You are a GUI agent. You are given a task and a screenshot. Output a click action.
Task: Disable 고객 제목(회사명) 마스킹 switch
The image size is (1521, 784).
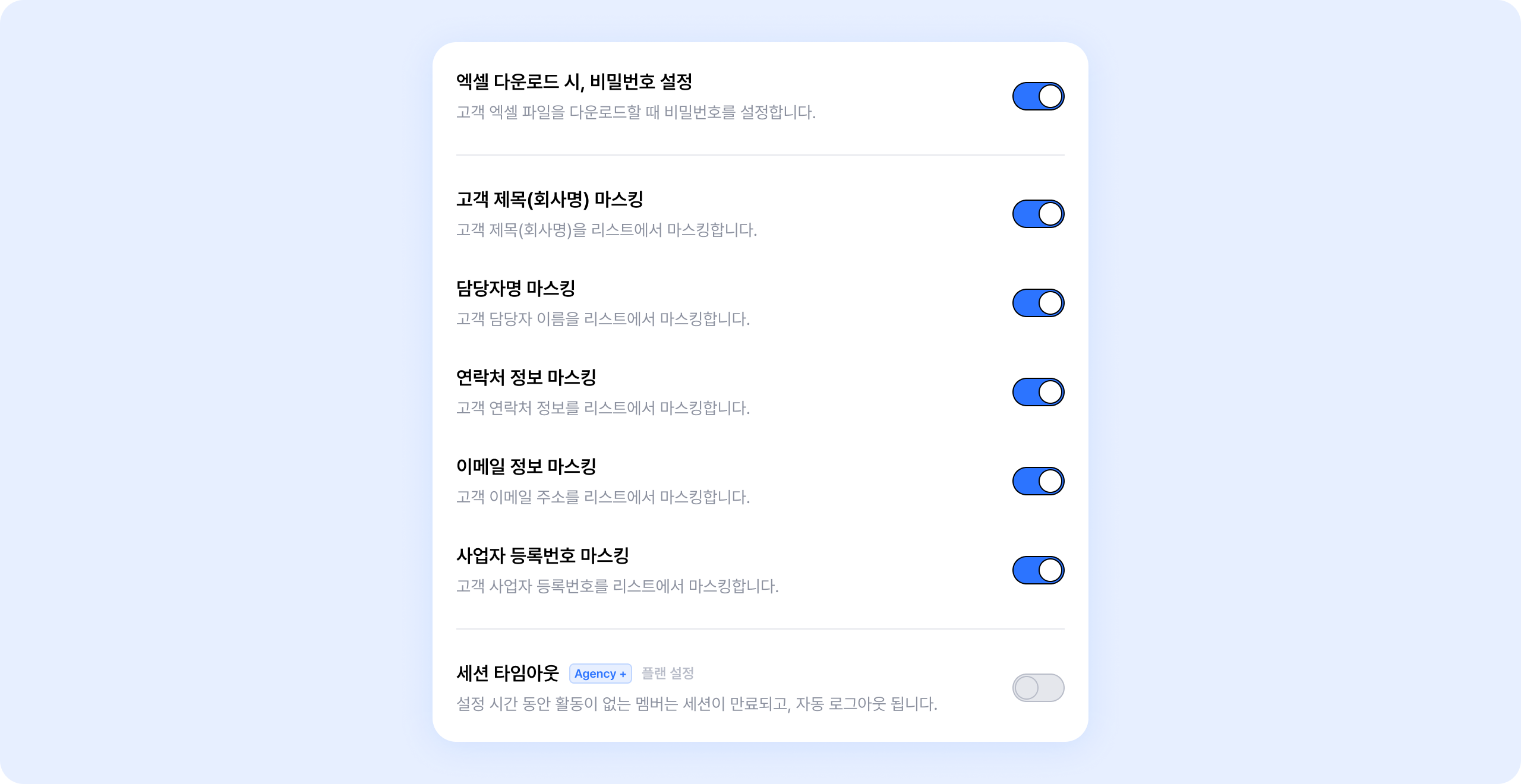coord(1038,214)
